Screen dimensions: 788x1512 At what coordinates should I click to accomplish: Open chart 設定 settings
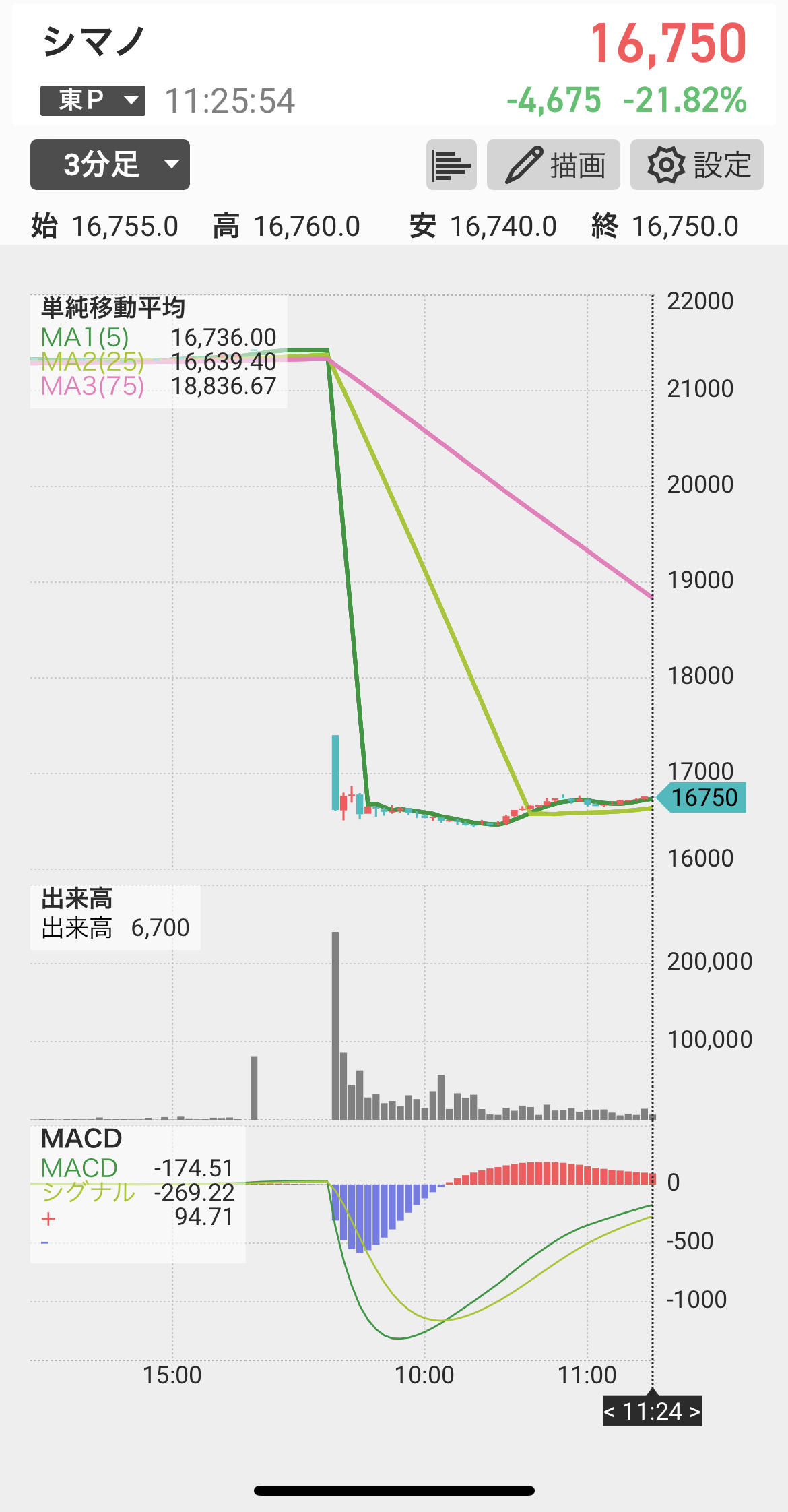697,165
